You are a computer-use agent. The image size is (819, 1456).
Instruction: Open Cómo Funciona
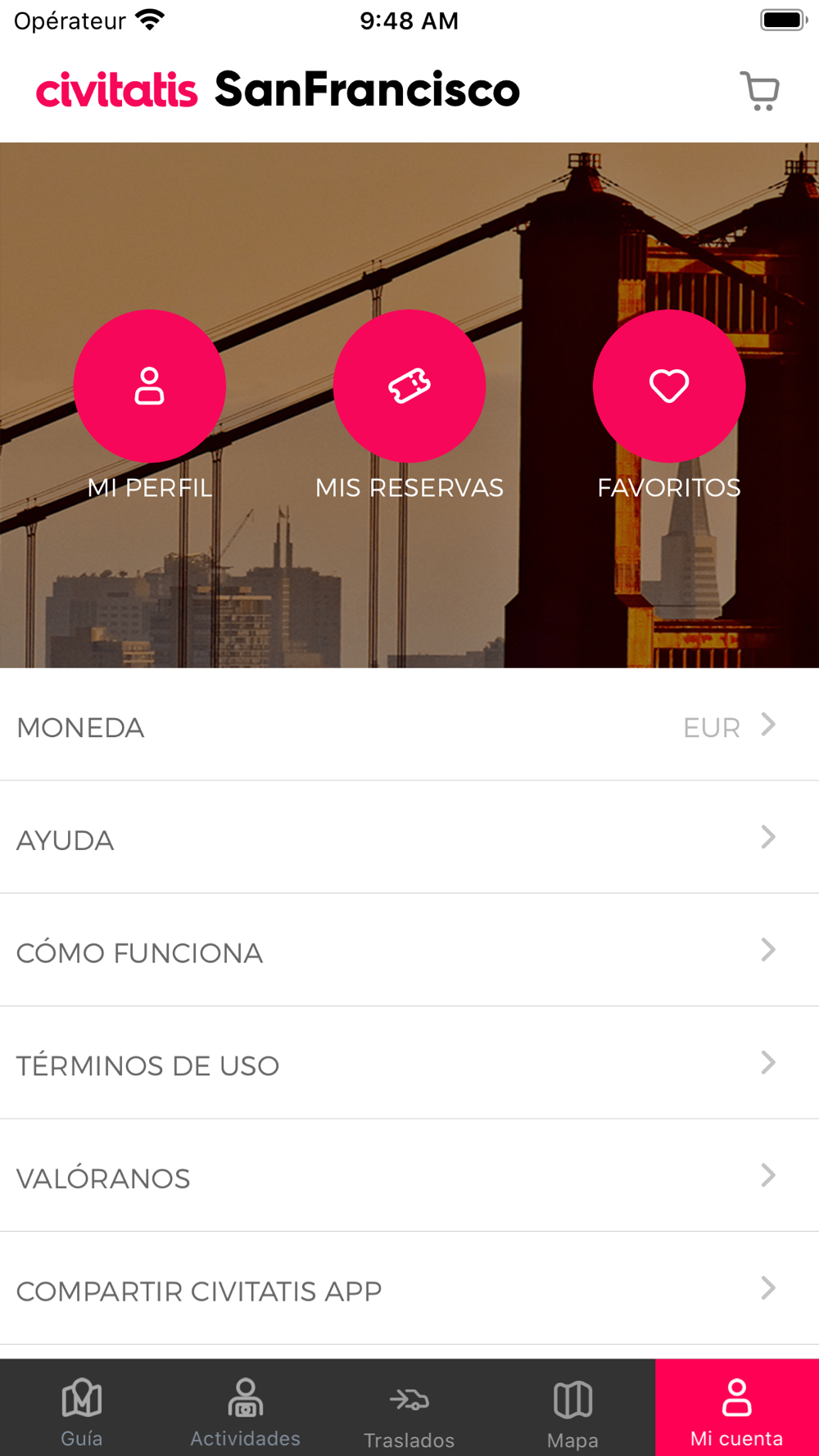(x=409, y=951)
